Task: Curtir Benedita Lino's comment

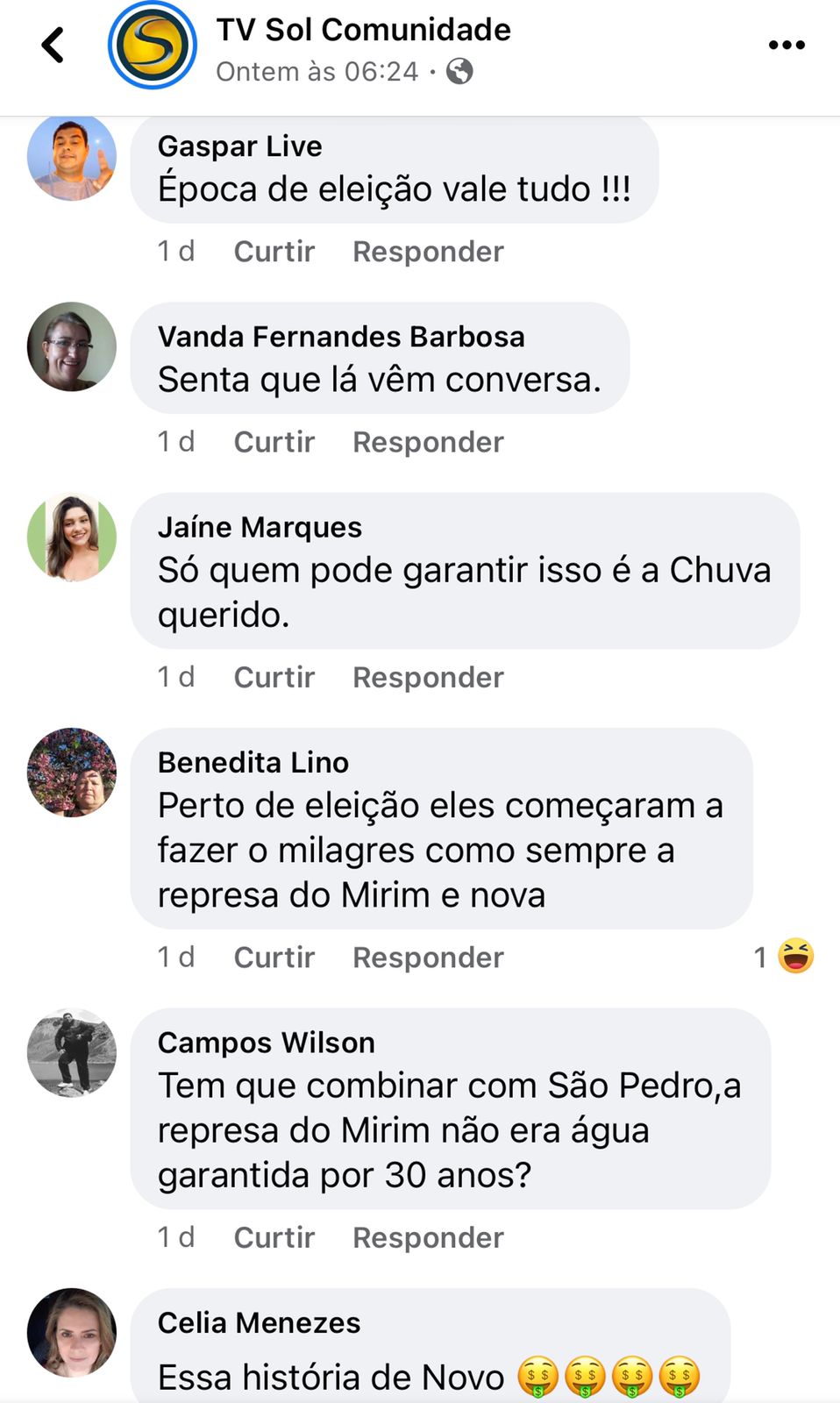Action: coord(274,958)
